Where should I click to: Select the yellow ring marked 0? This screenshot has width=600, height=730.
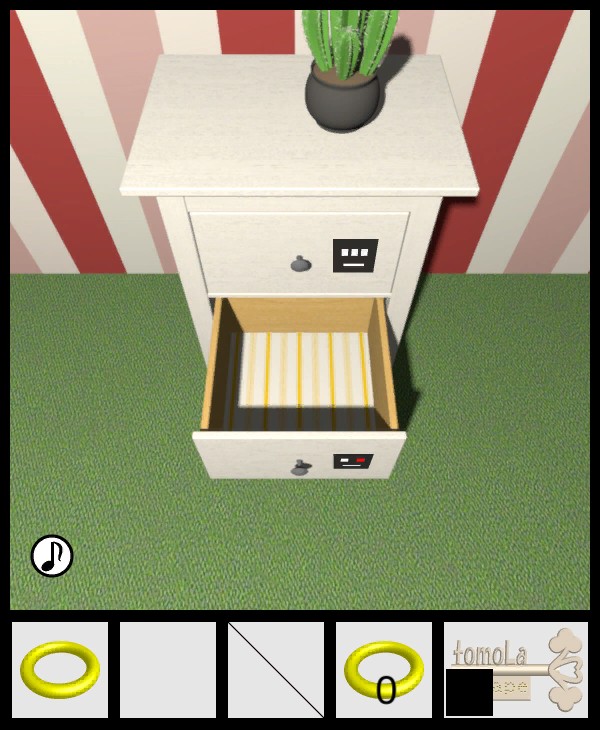click(x=384, y=669)
